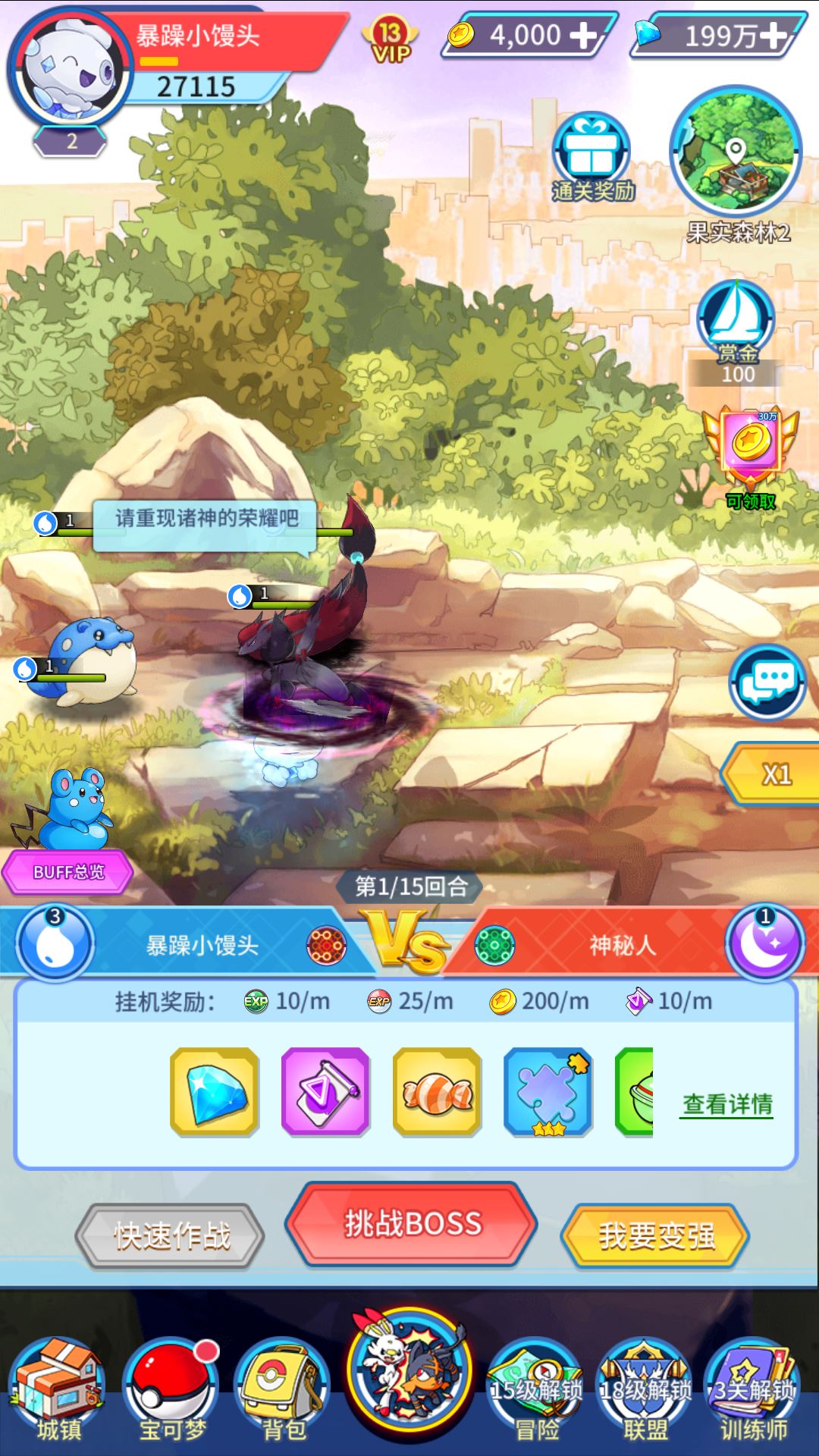Open 我要变强
The width and height of the screenshot is (819, 1456).
[x=656, y=1236]
